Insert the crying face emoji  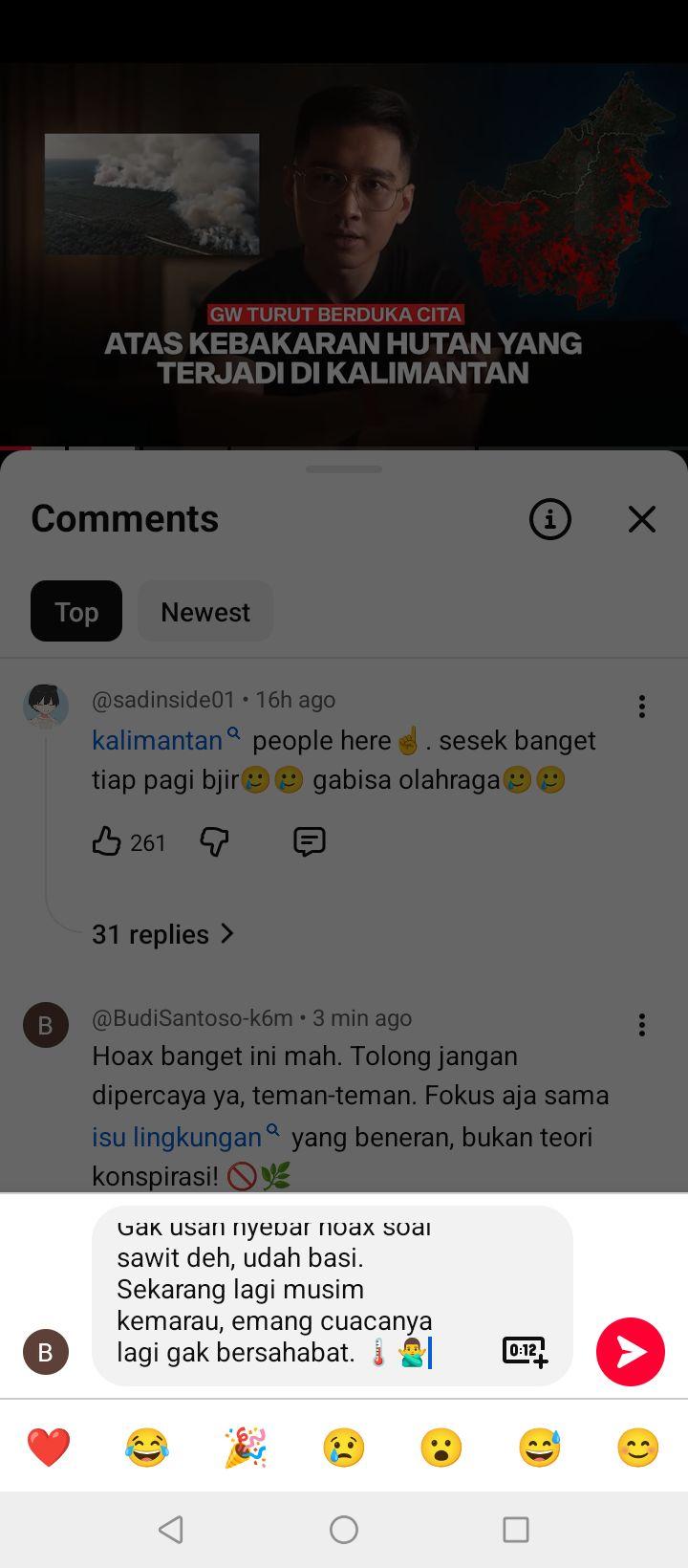tap(344, 1447)
